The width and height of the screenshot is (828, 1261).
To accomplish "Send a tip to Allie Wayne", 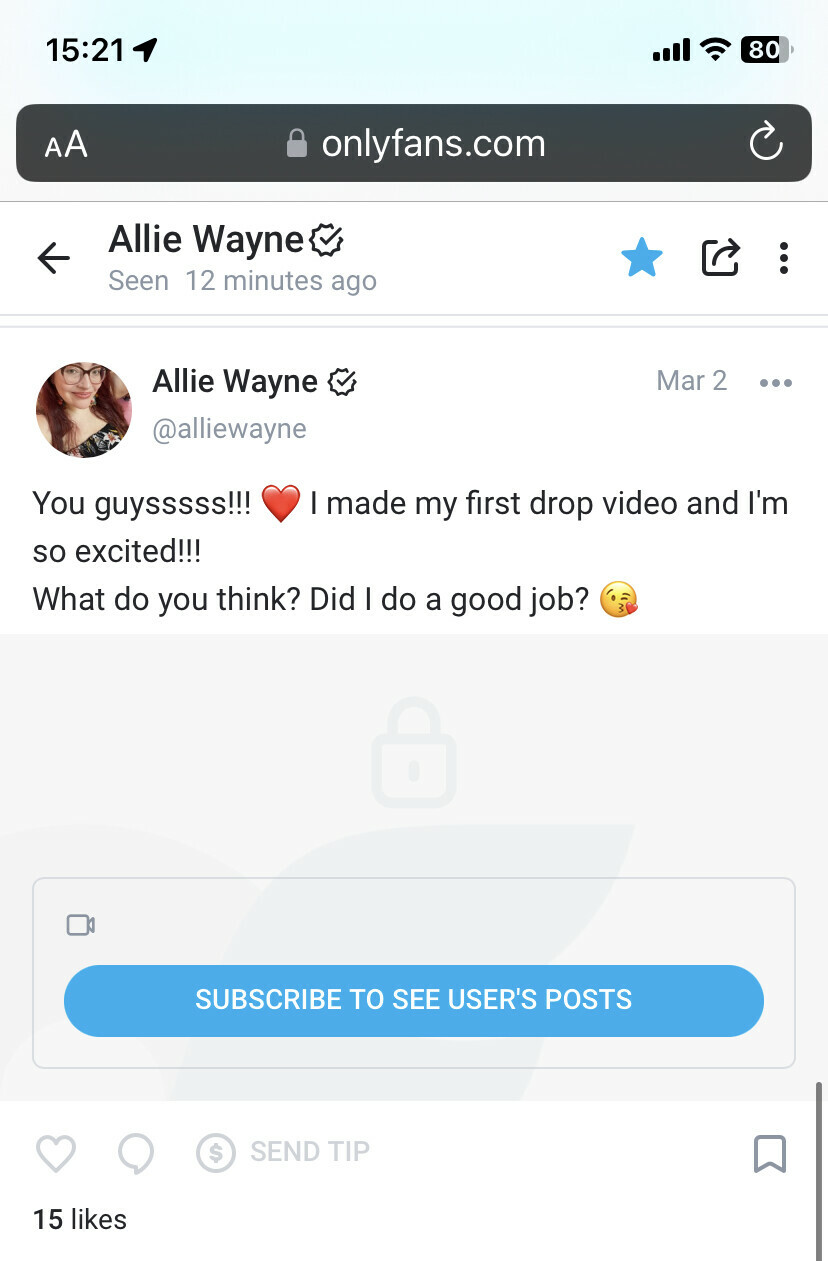I will point(284,1152).
